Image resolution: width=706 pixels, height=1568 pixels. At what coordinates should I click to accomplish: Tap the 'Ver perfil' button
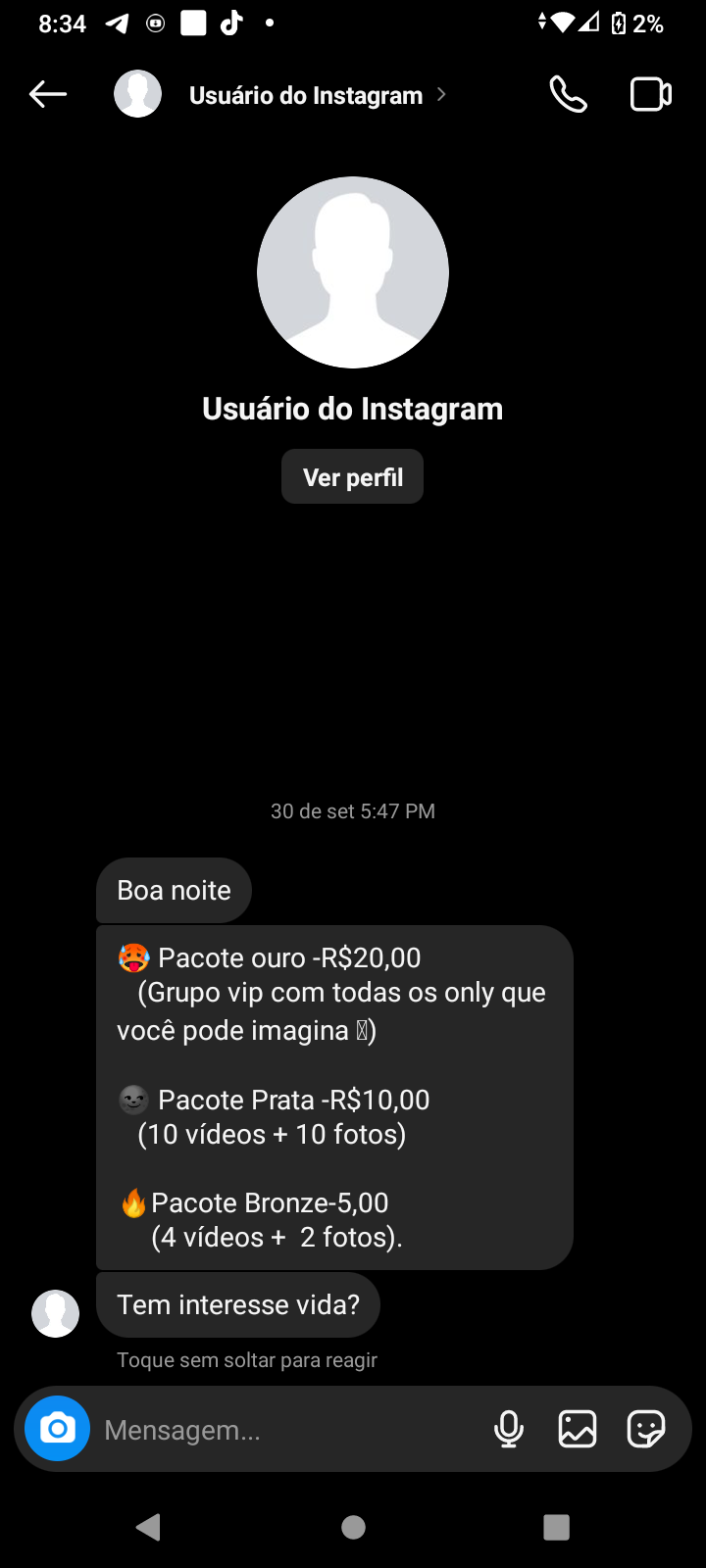click(x=353, y=477)
